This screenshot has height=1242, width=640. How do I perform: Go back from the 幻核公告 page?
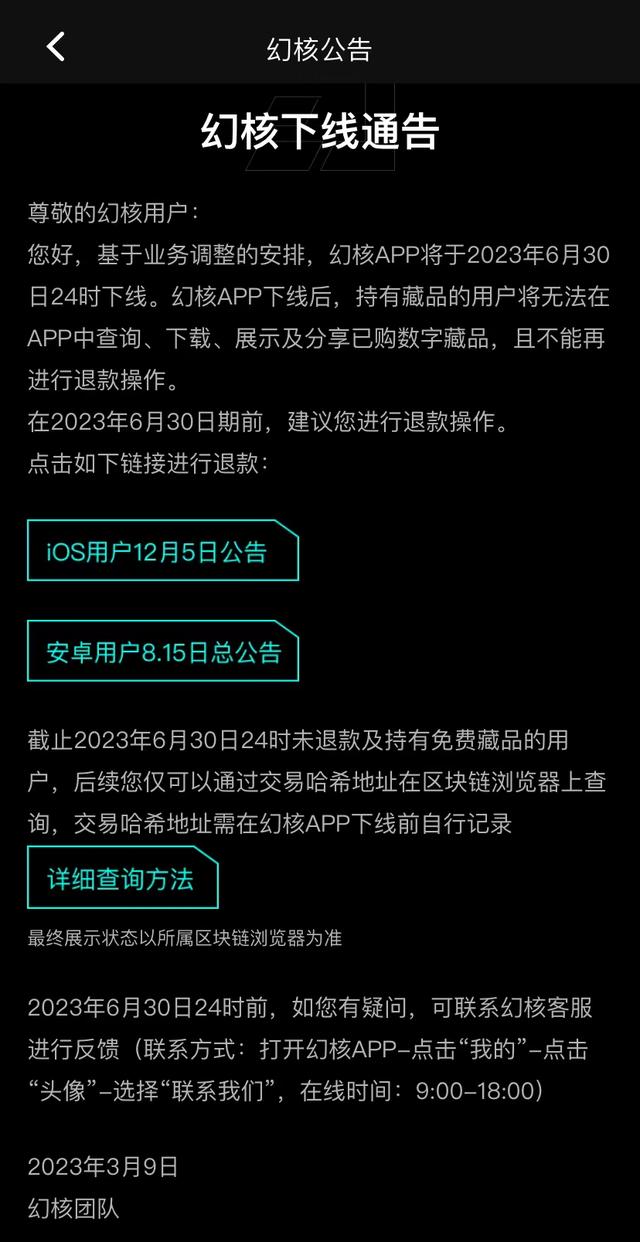tap(56, 46)
